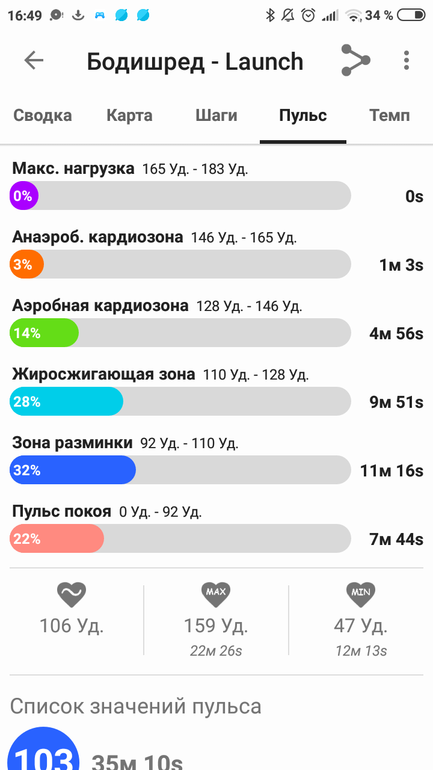Switch to the Темп tab

click(389, 116)
